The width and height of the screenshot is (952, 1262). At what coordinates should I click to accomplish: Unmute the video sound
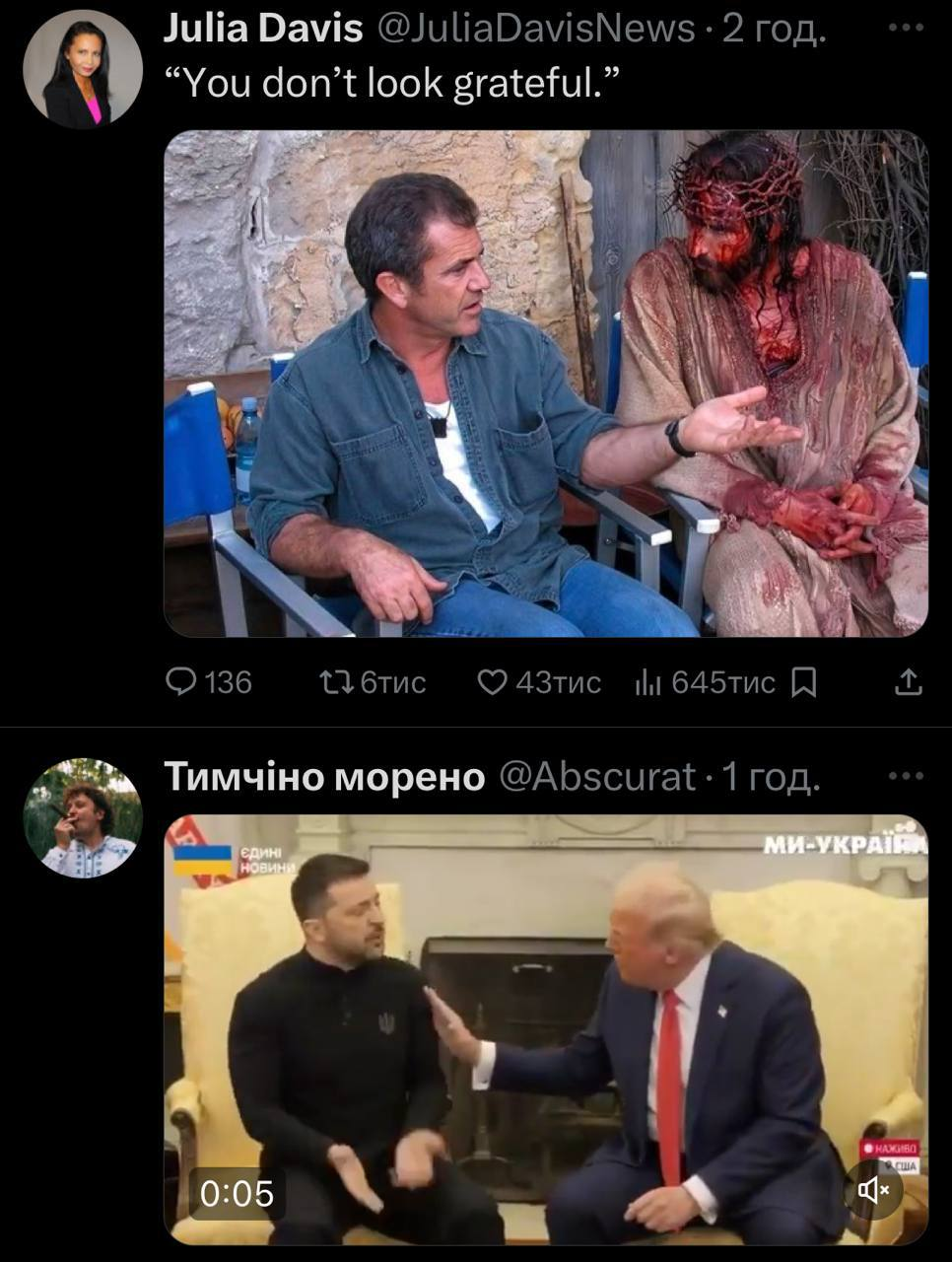[x=873, y=1190]
